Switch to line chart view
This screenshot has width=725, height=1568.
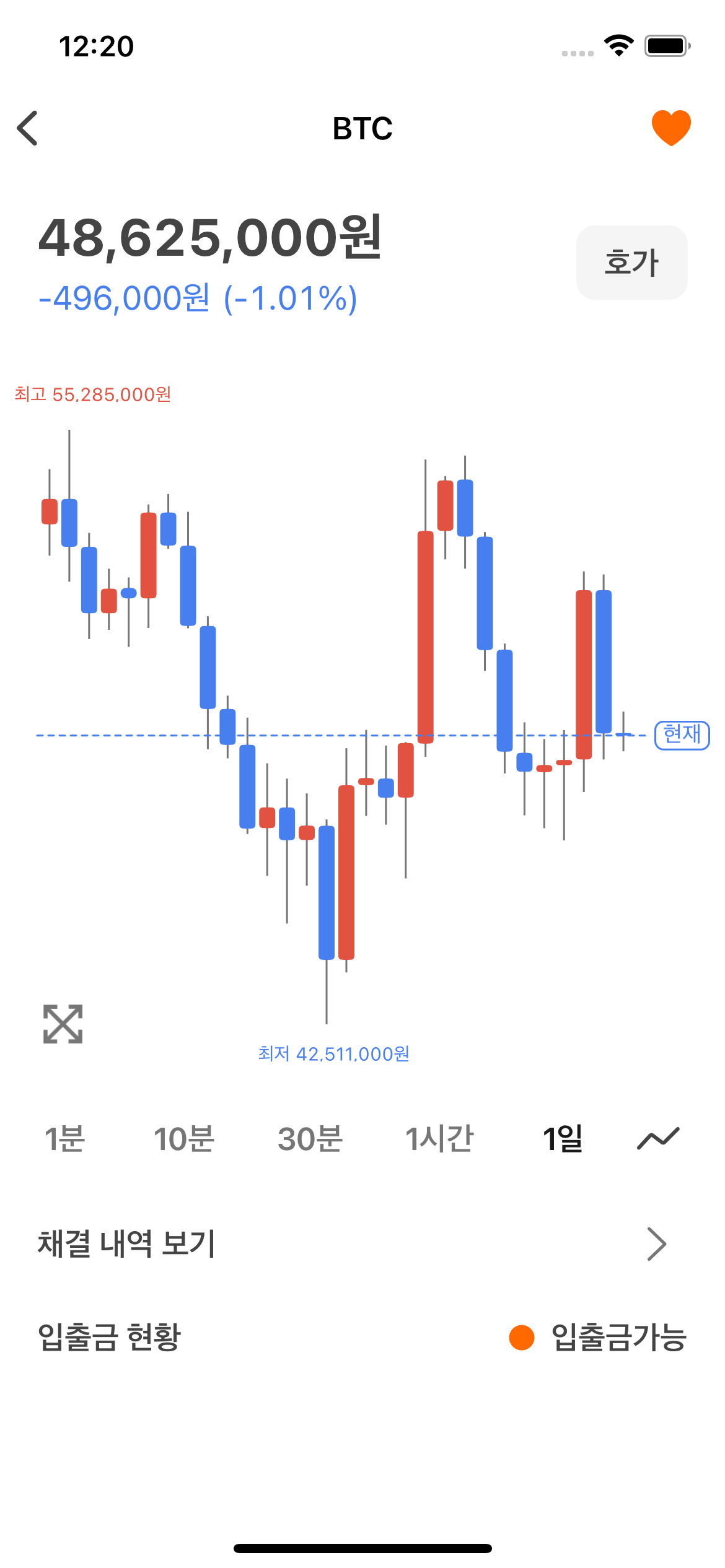click(x=657, y=1138)
